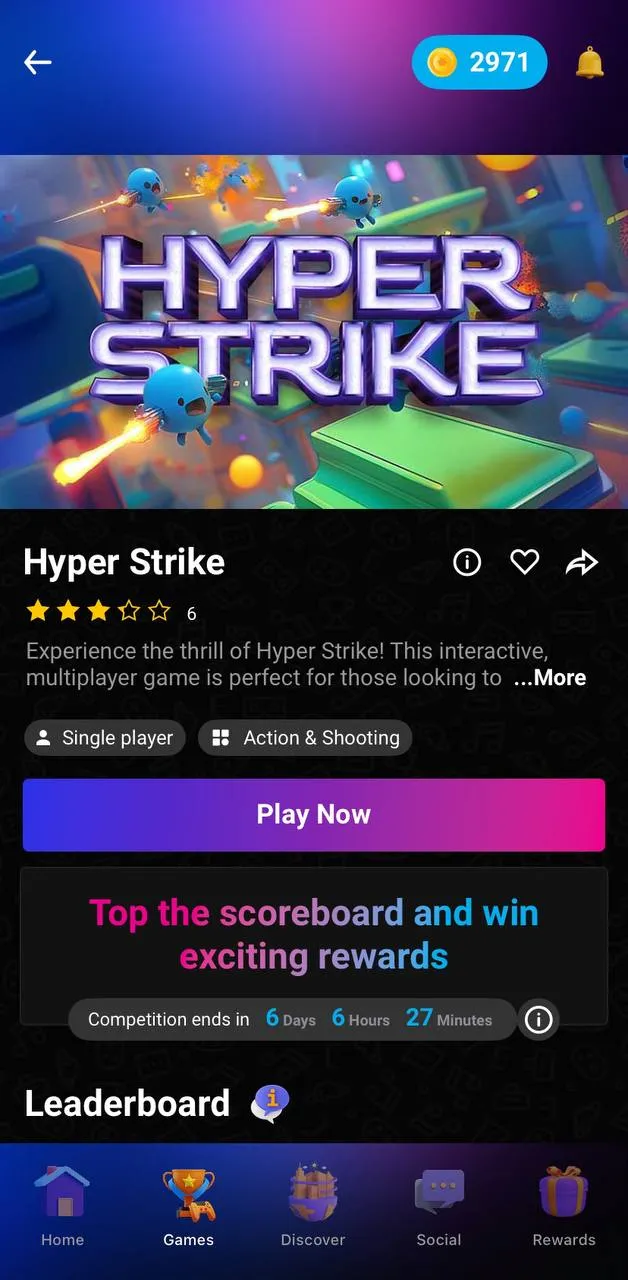Open the coin balance of 2971
Screen dimensions: 628x1280
pos(479,63)
